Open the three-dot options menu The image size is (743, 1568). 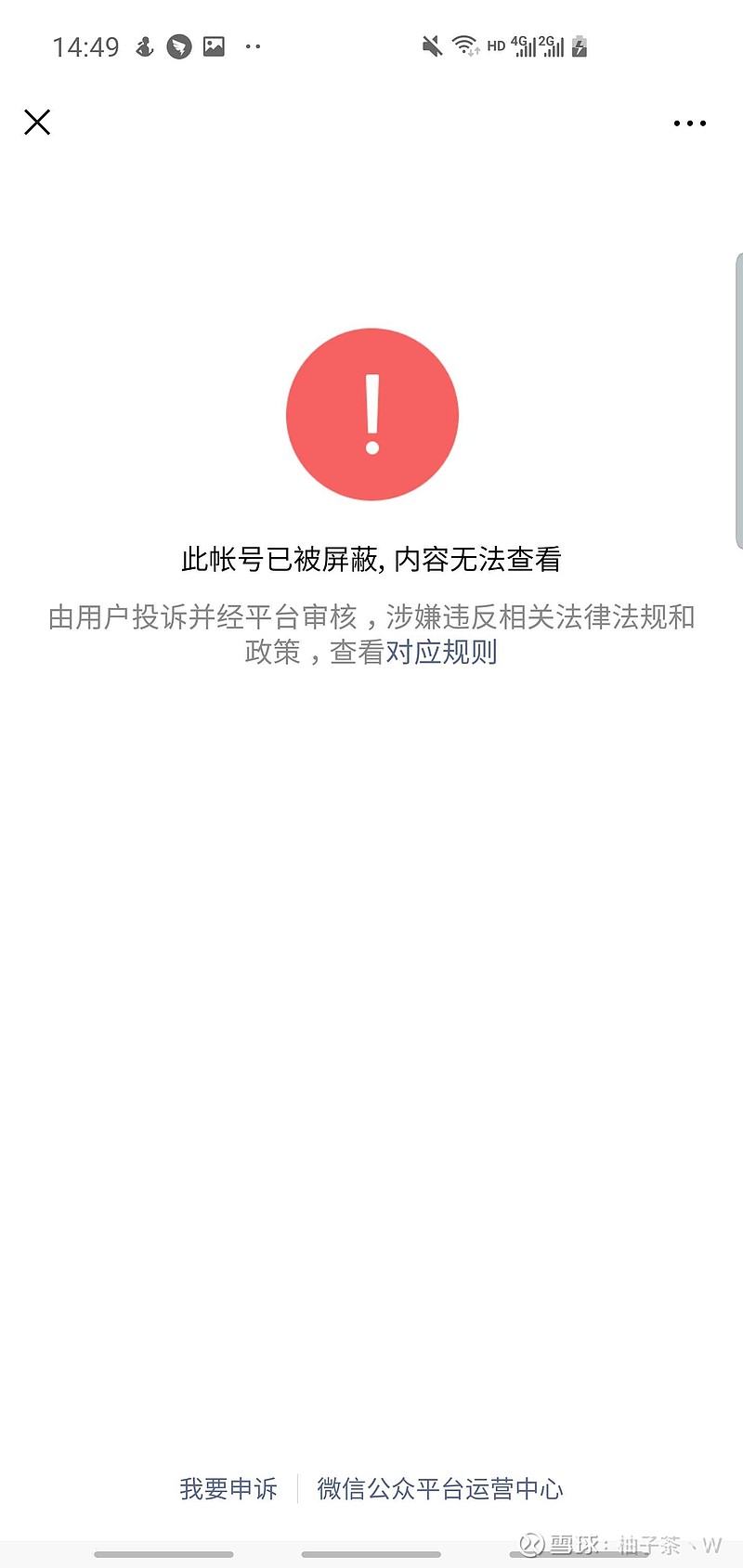tap(688, 123)
